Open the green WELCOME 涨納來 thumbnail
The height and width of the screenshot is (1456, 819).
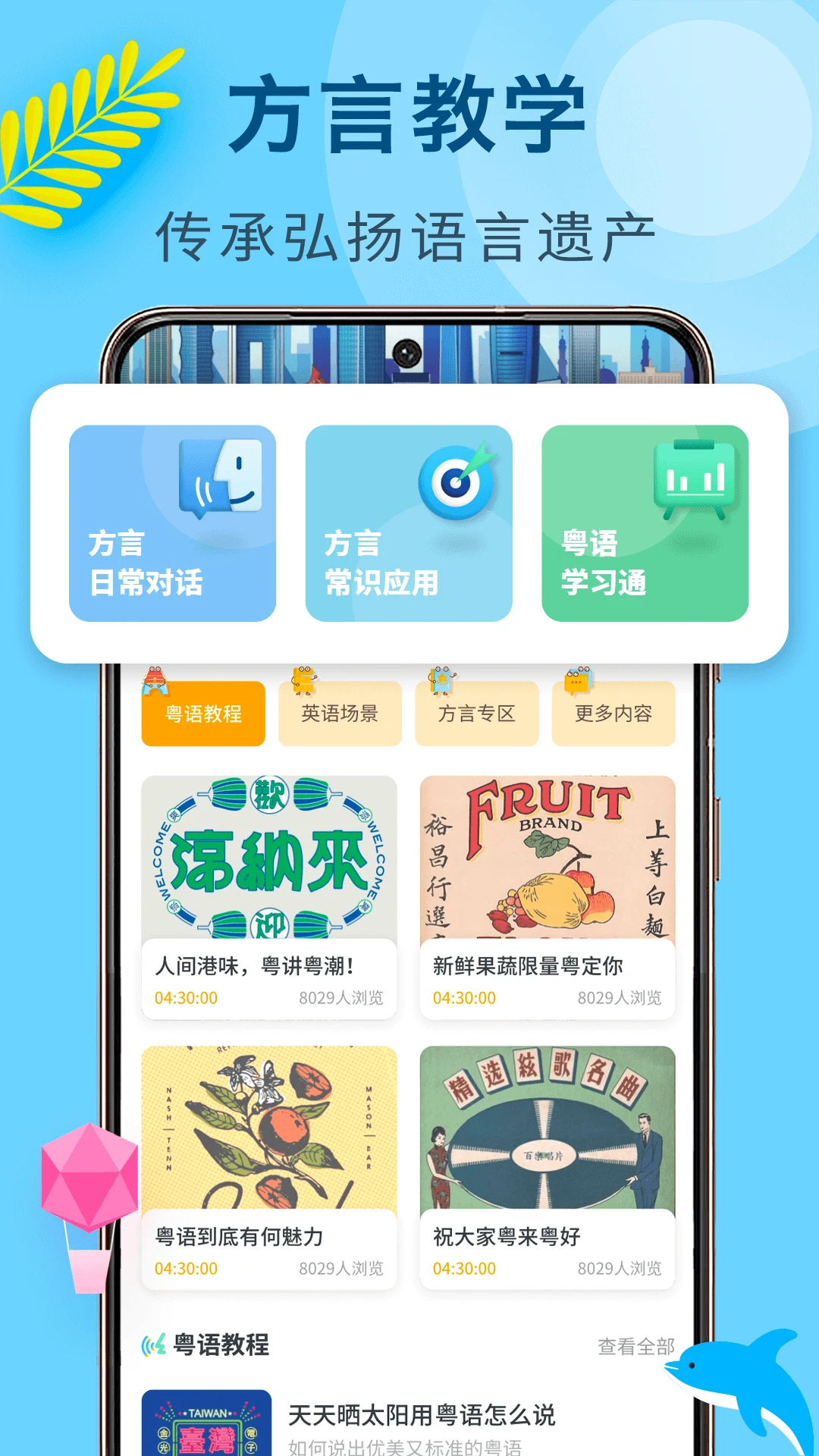(269, 857)
